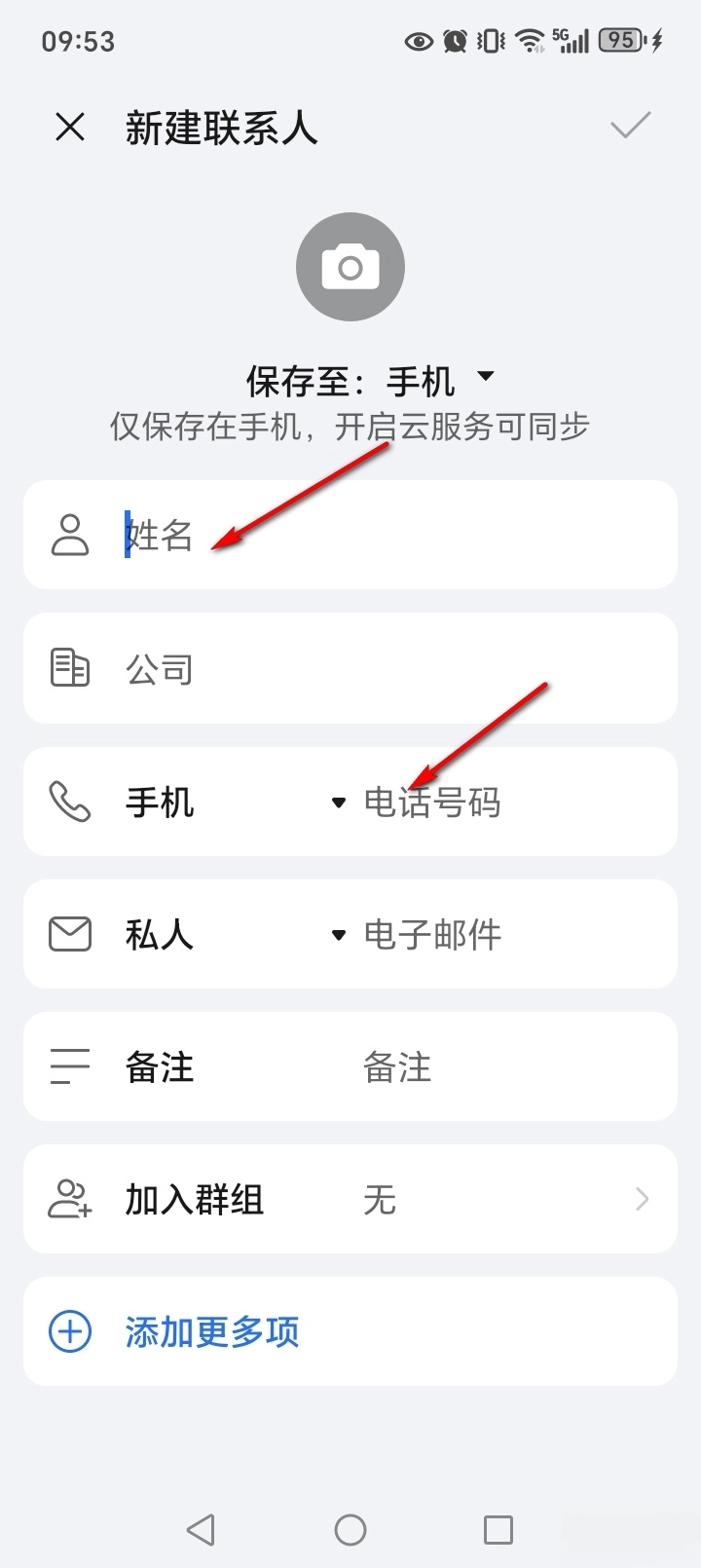Add a contact photo with the camera
Image resolution: width=701 pixels, height=1568 pixels.
click(350, 267)
